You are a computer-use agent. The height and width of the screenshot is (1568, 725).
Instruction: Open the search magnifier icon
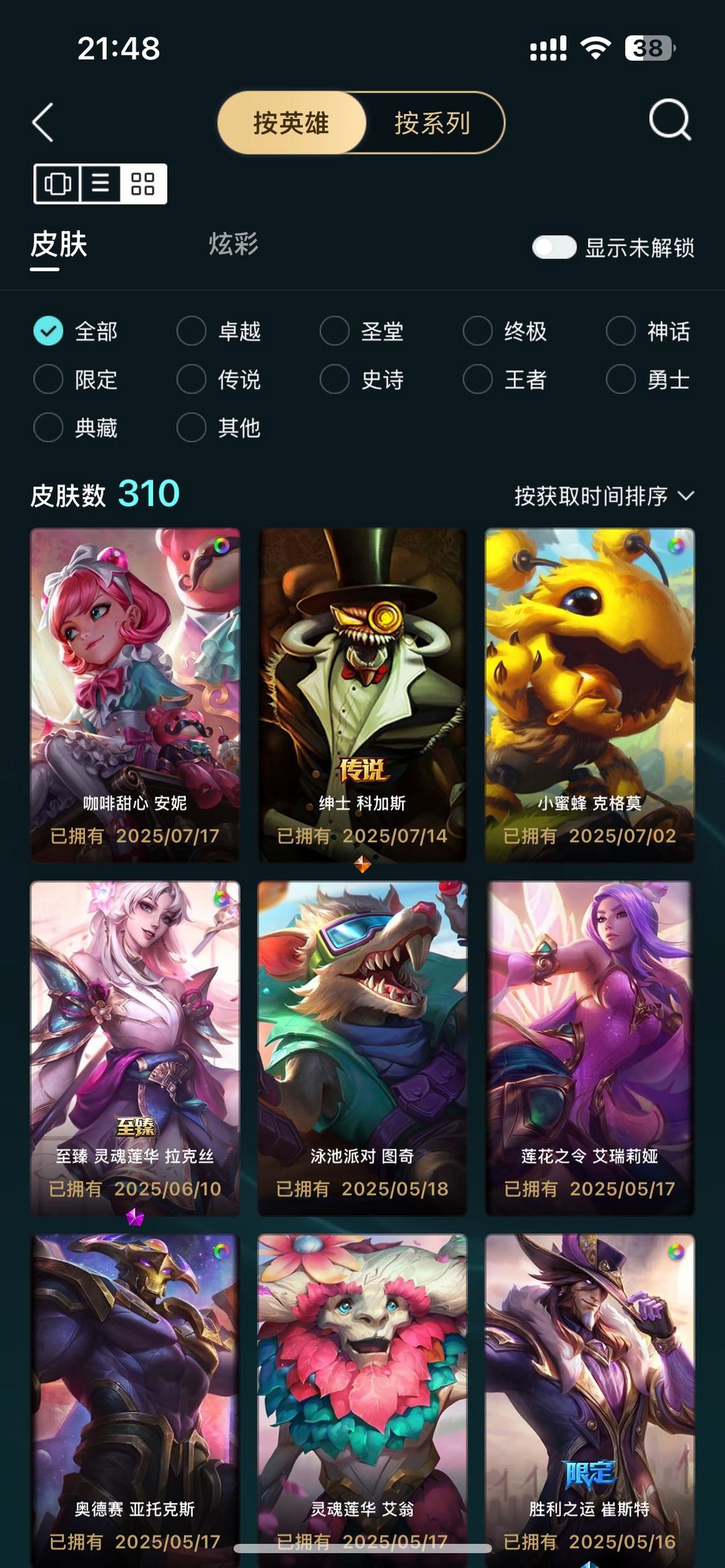coord(670,120)
